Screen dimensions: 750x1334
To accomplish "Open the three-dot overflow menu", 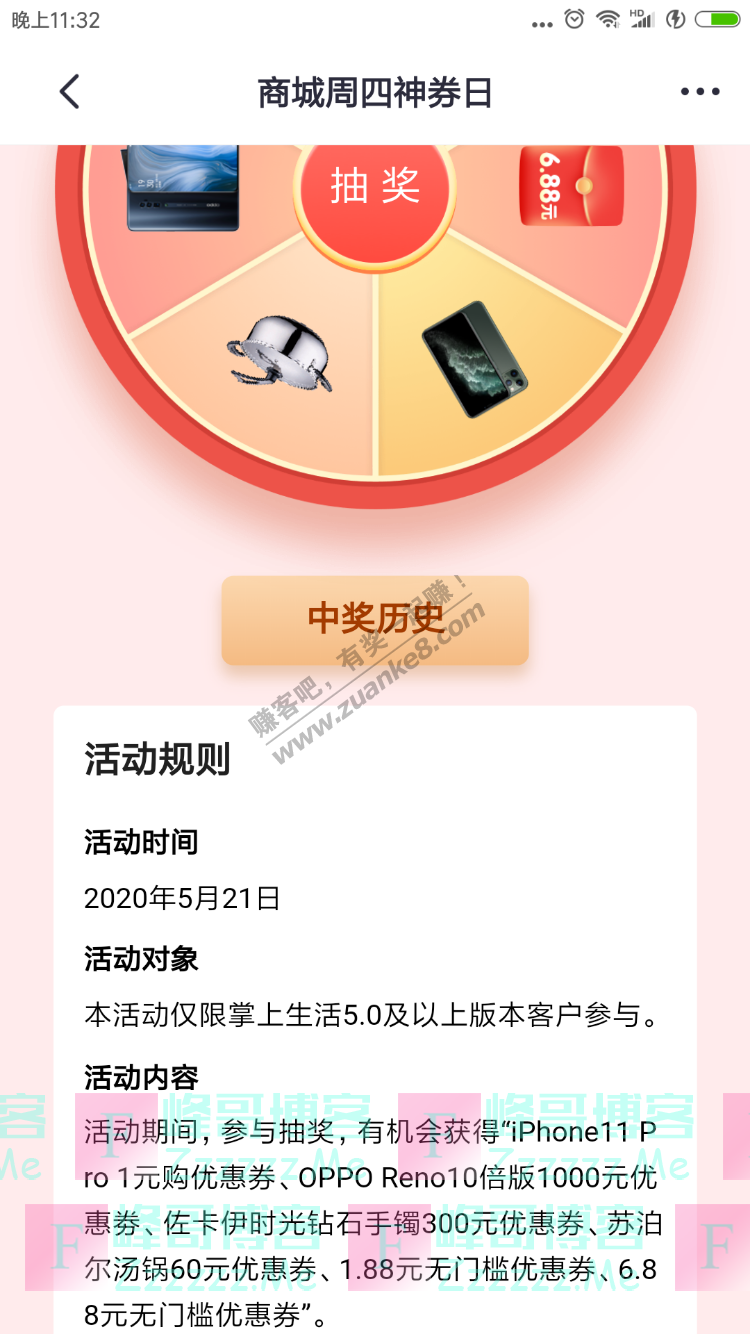I will click(699, 92).
